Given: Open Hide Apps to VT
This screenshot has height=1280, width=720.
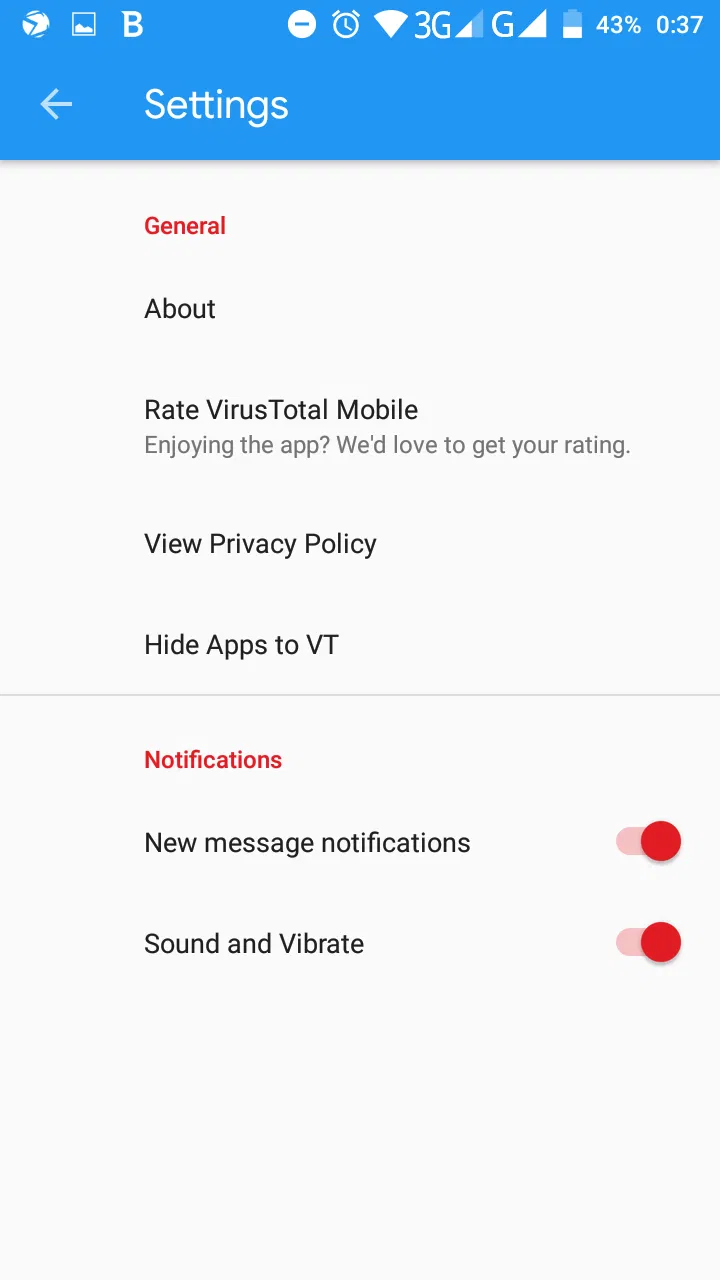Looking at the screenshot, I should (x=241, y=645).
